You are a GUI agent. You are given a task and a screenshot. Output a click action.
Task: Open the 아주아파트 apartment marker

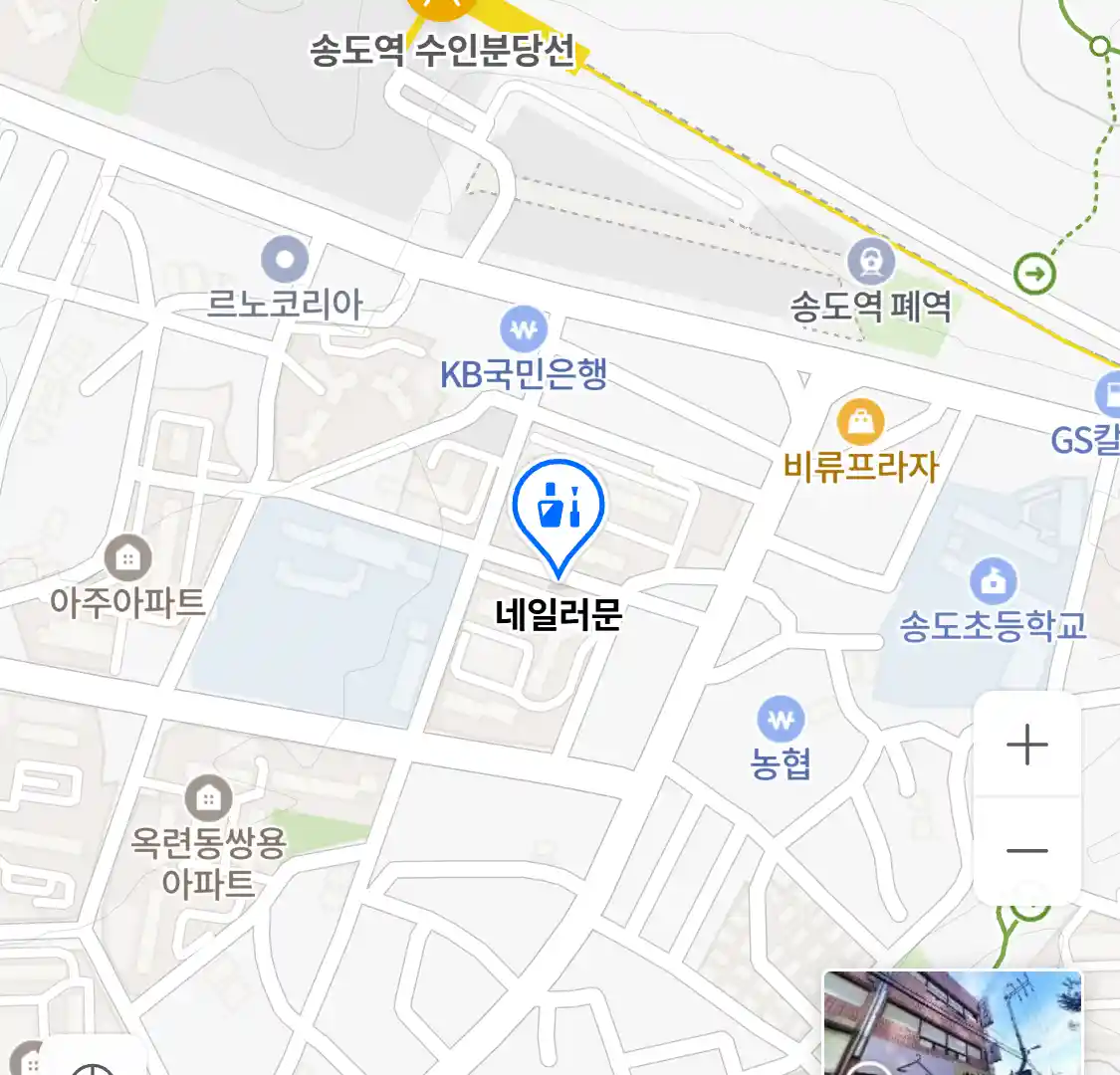tap(127, 558)
